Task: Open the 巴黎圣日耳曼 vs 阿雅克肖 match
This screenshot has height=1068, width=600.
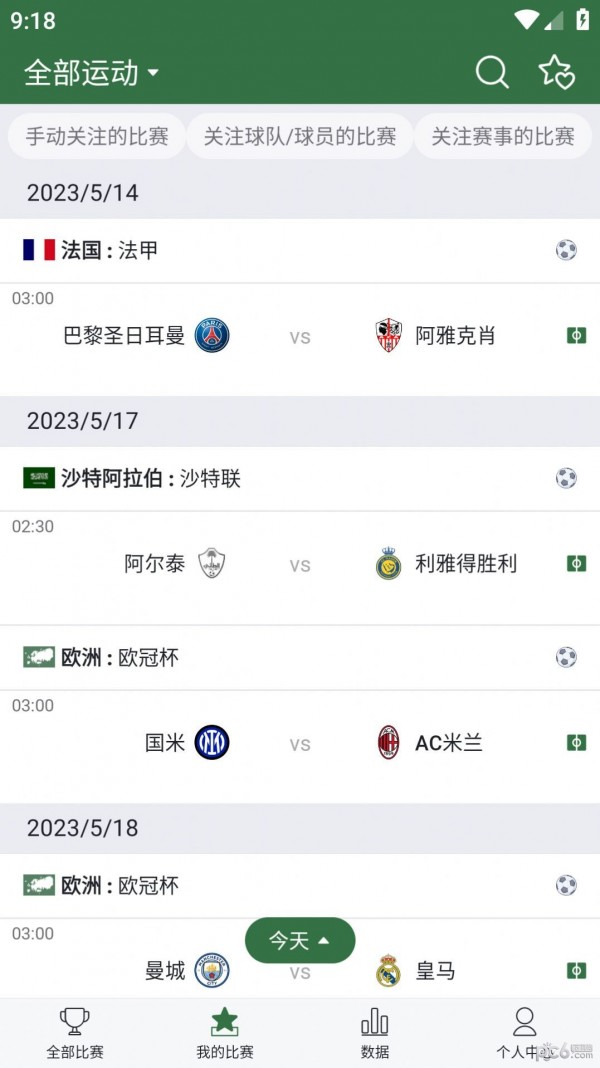Action: coord(300,337)
